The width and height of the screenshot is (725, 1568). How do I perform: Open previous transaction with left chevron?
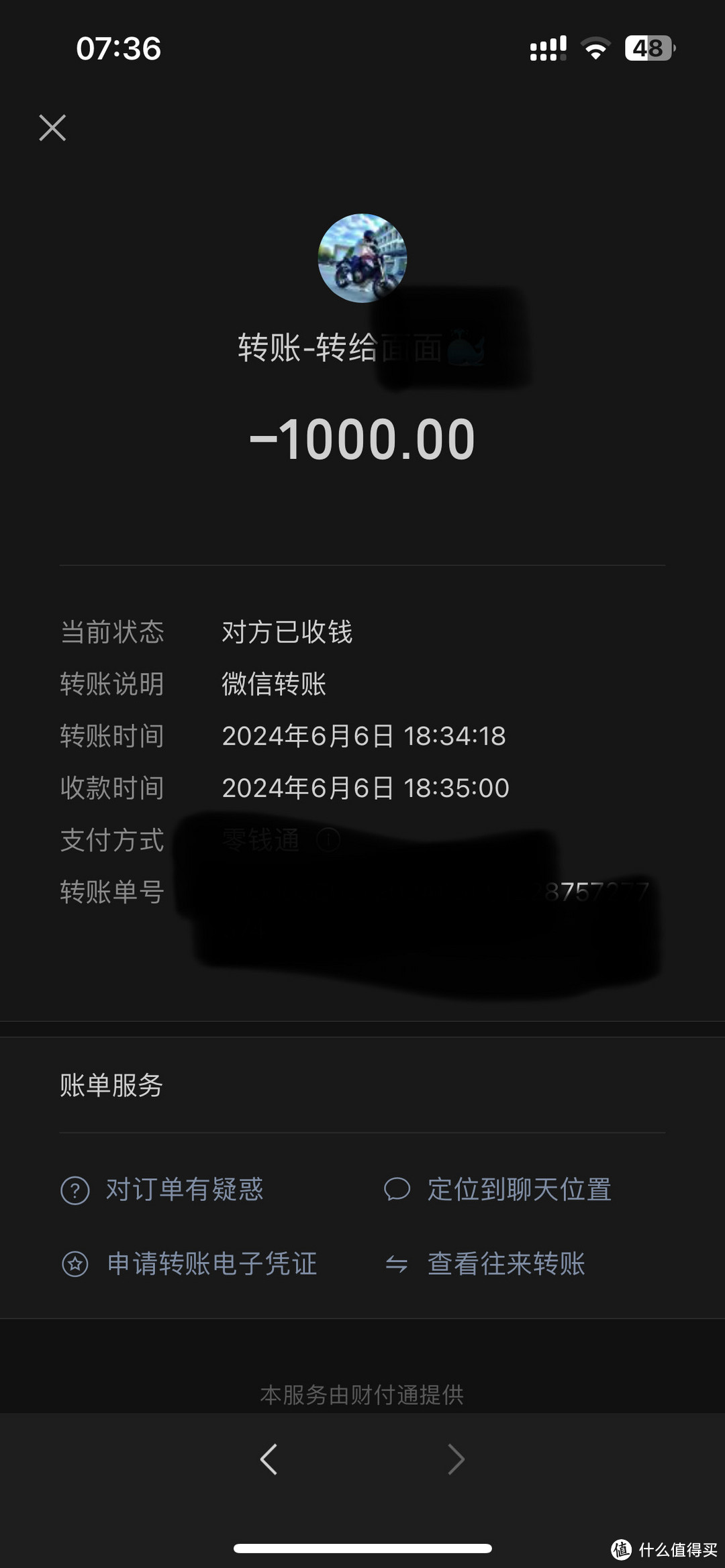[269, 1459]
